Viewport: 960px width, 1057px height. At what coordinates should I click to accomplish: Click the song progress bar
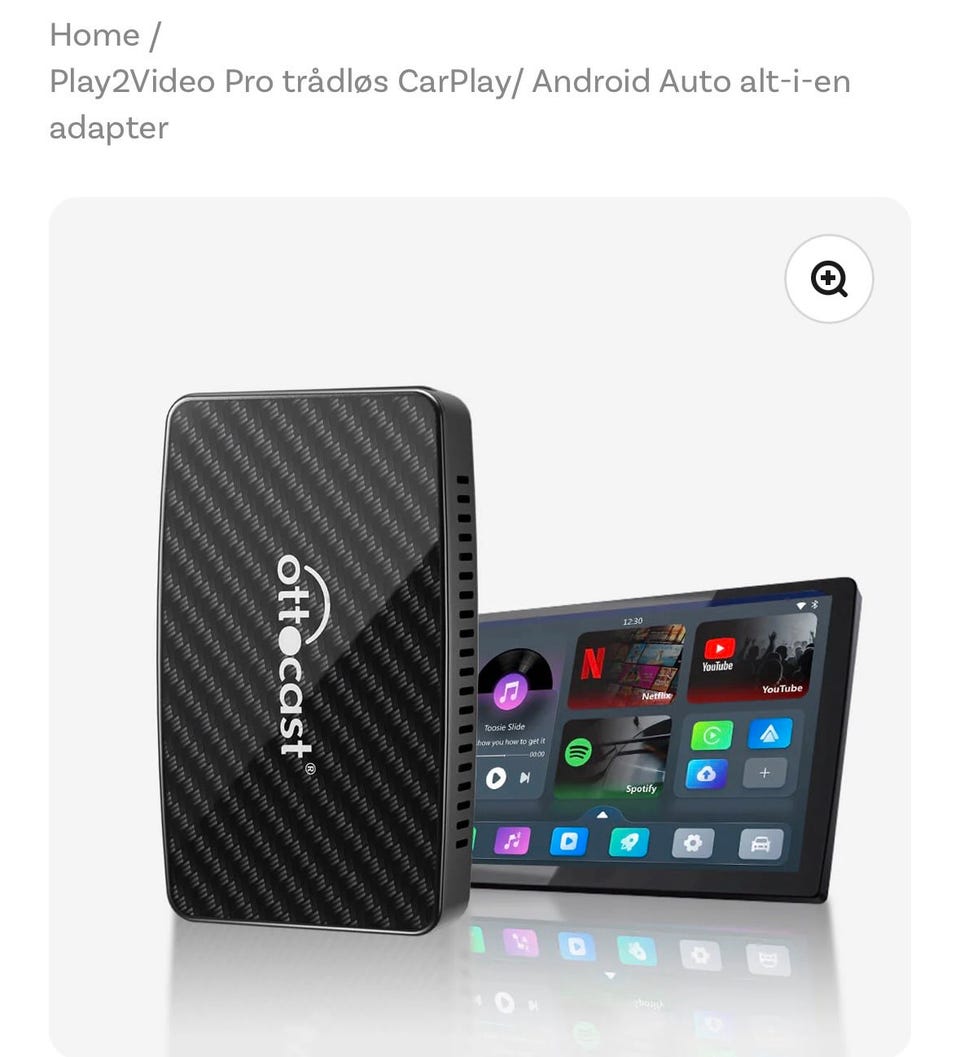pos(503,754)
